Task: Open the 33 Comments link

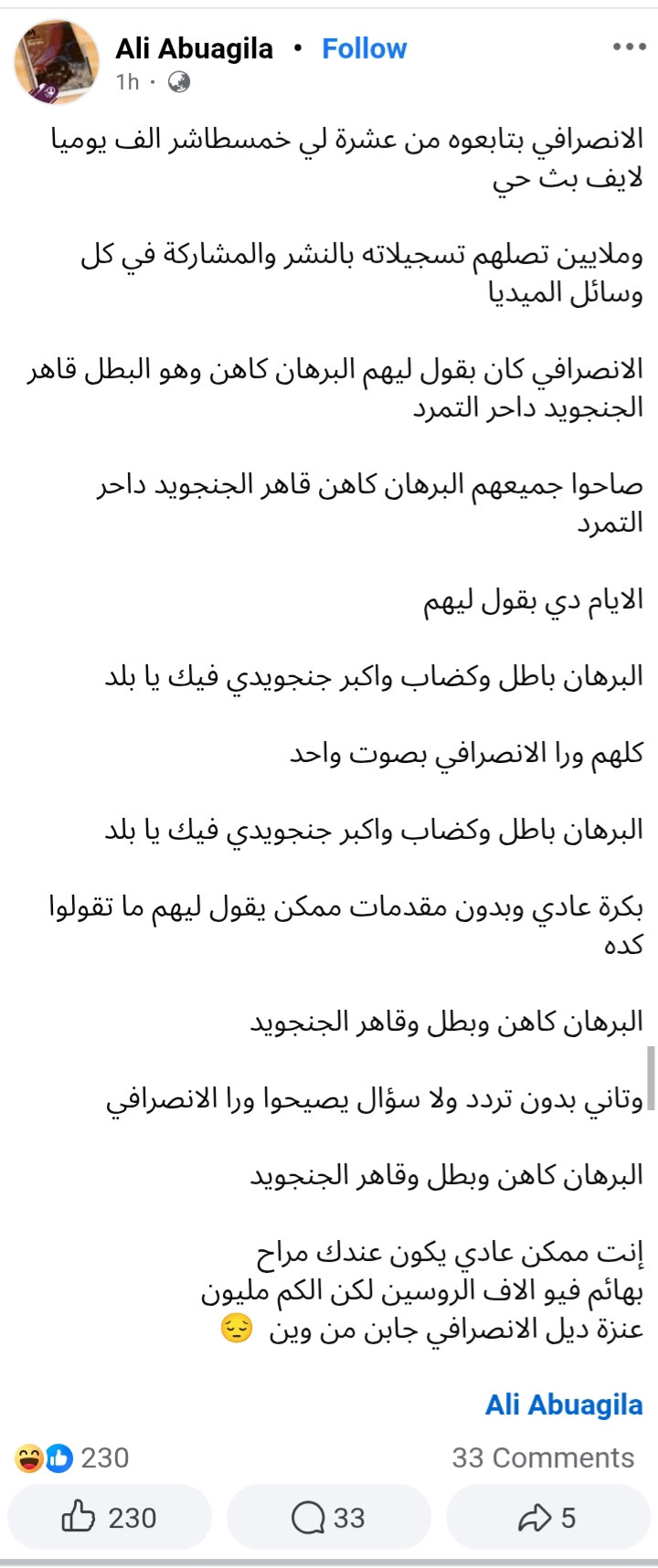Action: click(543, 1457)
